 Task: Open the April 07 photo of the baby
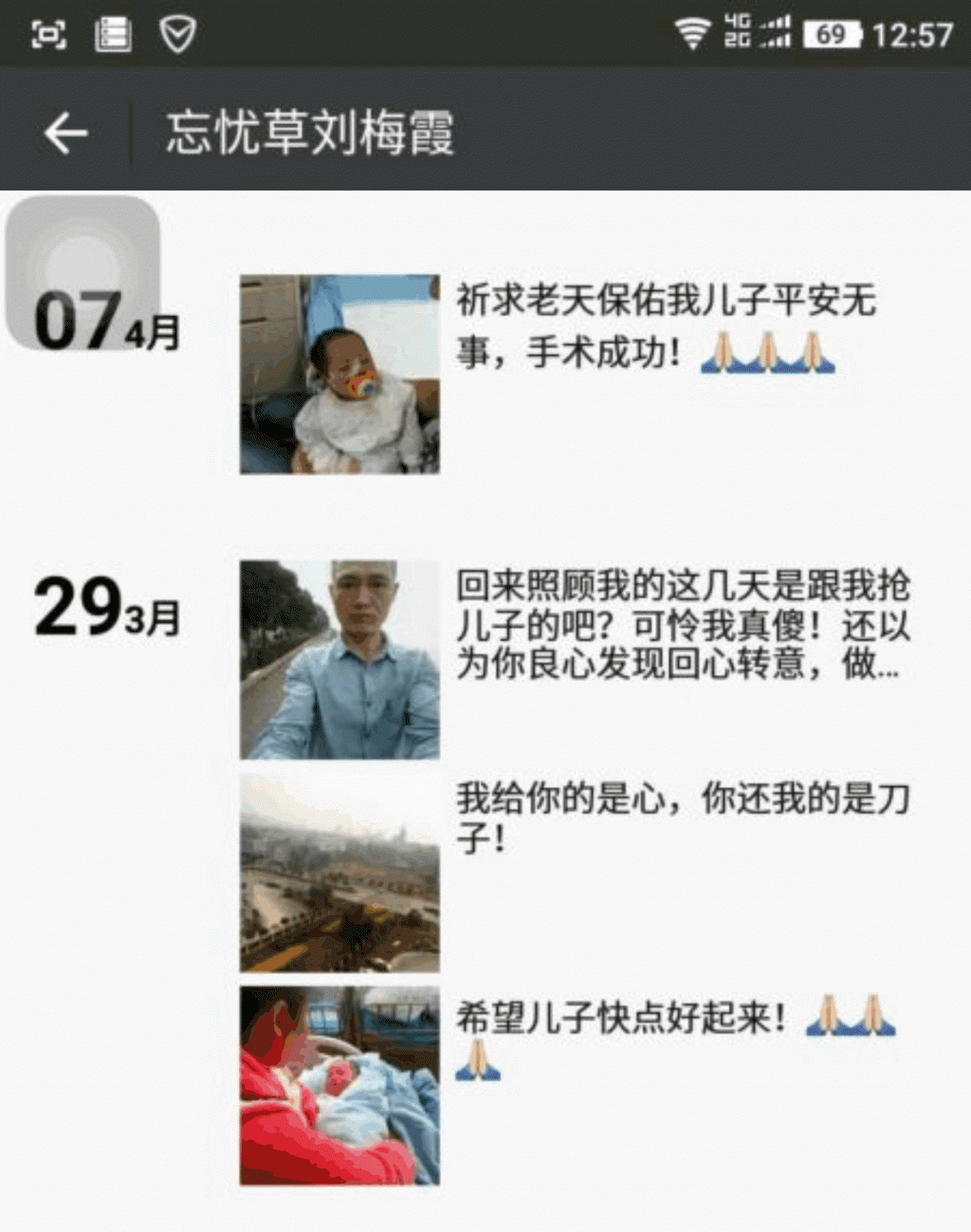click(x=339, y=374)
